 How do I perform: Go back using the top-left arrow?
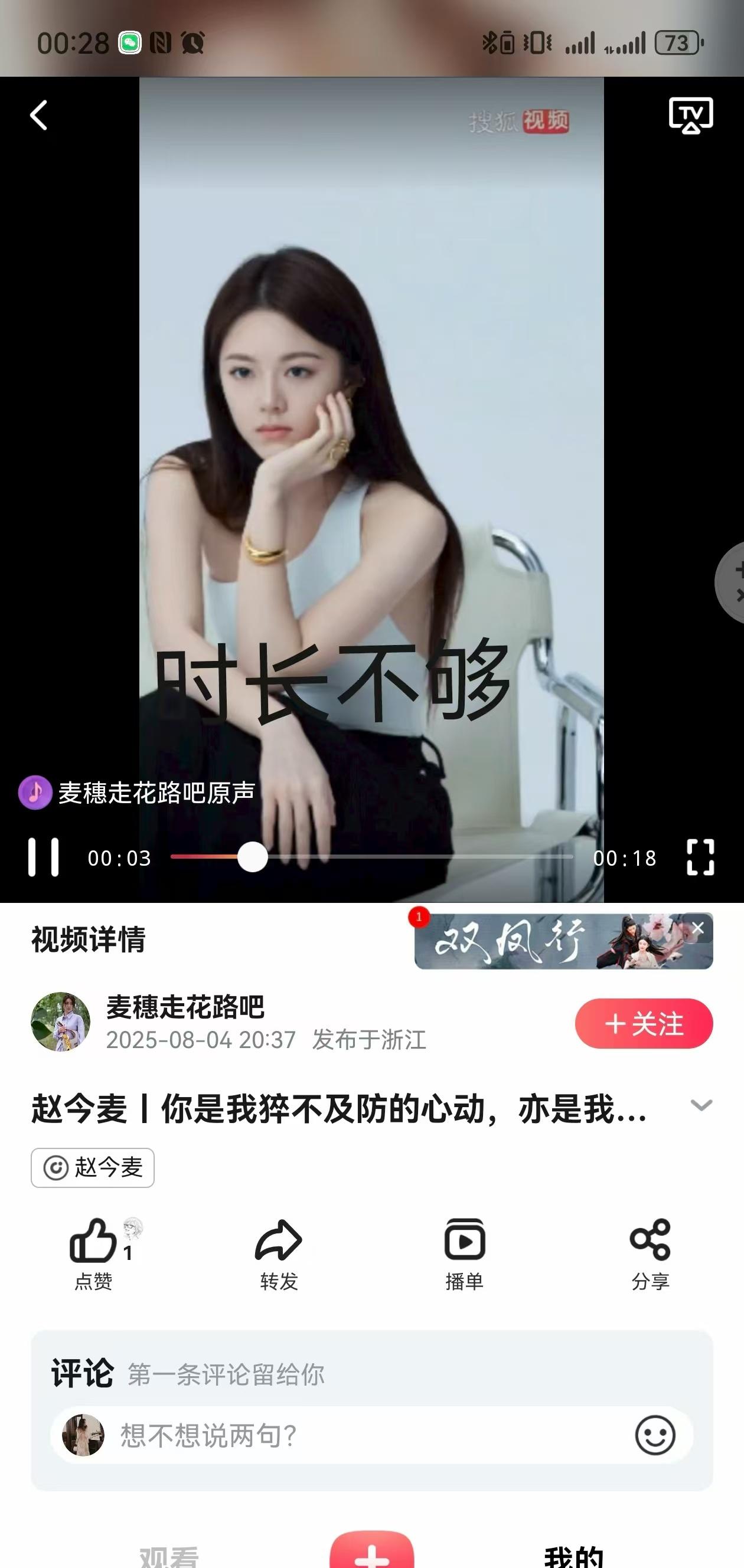(x=39, y=116)
